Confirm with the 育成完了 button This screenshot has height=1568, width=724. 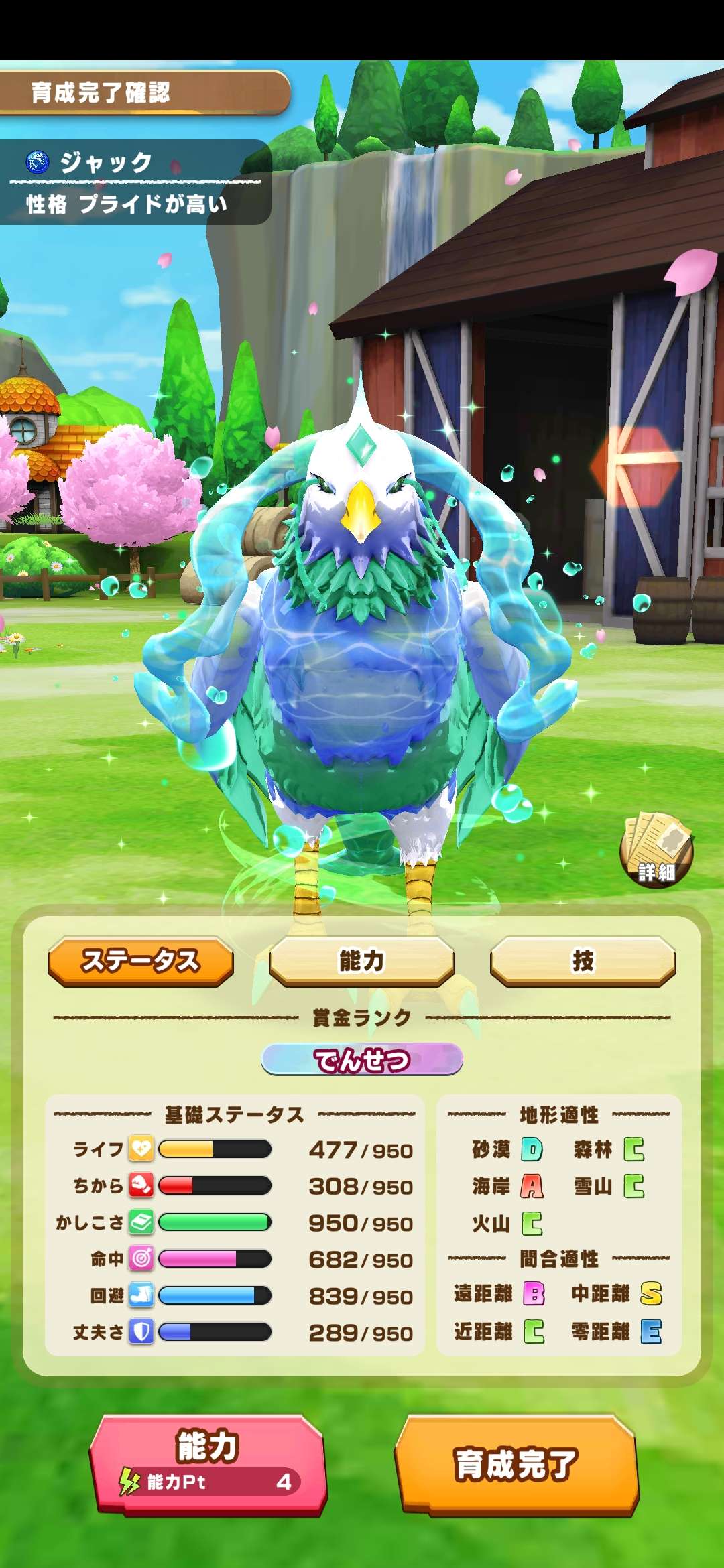point(516,1463)
